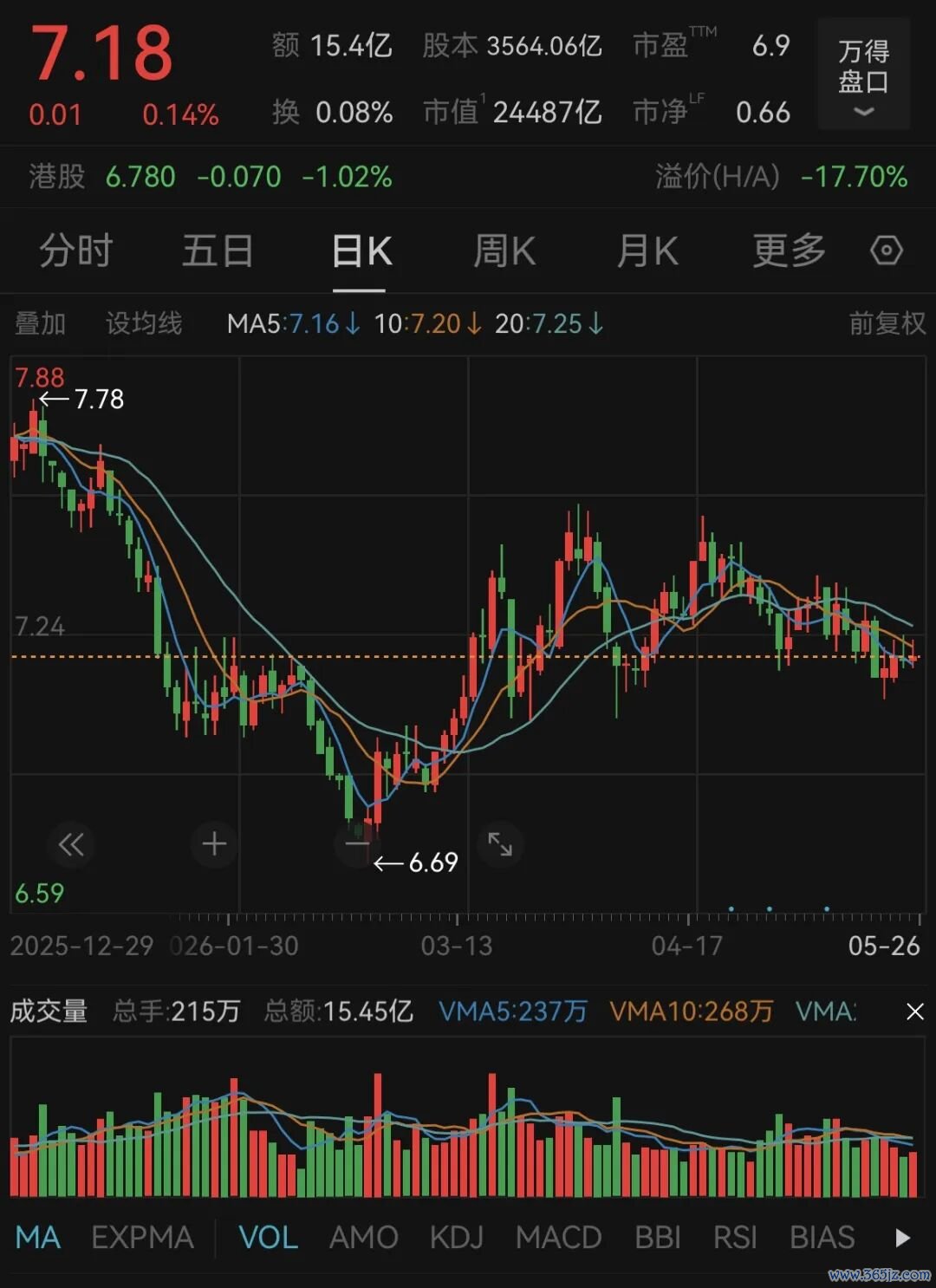This screenshot has width=936, height=1288.
Task: Zoom out the chart with minus button
Action: click(x=357, y=844)
